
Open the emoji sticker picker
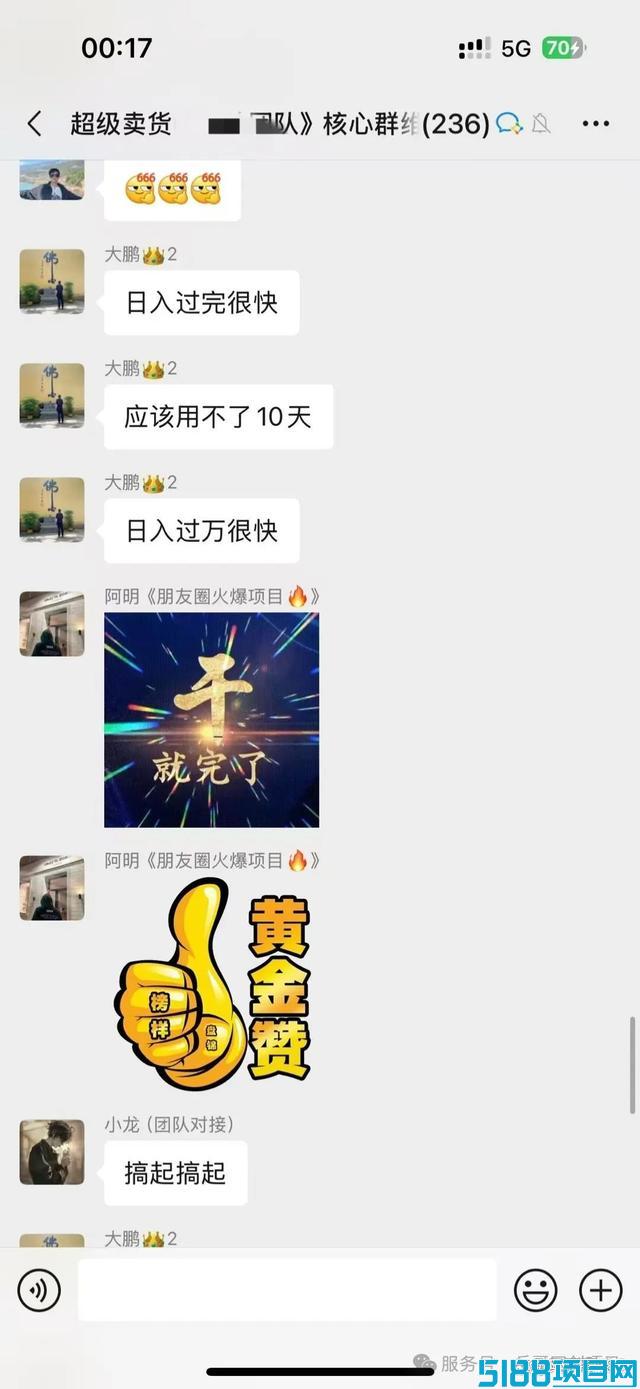pos(536,1291)
